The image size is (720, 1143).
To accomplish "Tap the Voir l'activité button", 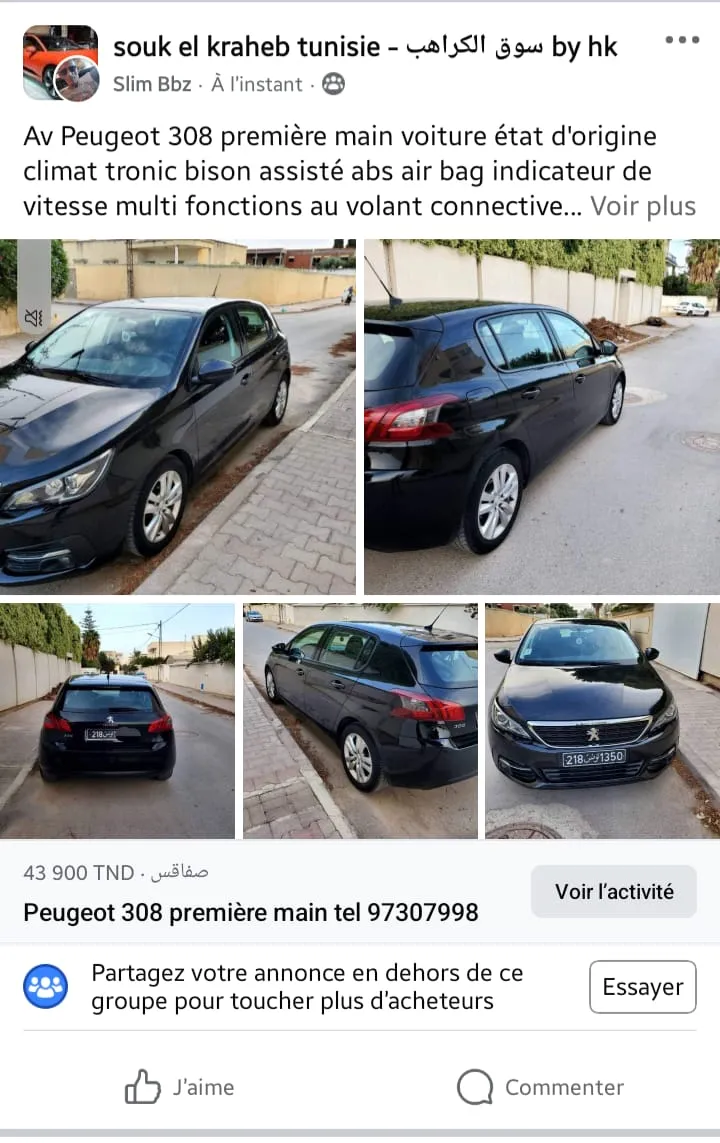I will (x=614, y=891).
